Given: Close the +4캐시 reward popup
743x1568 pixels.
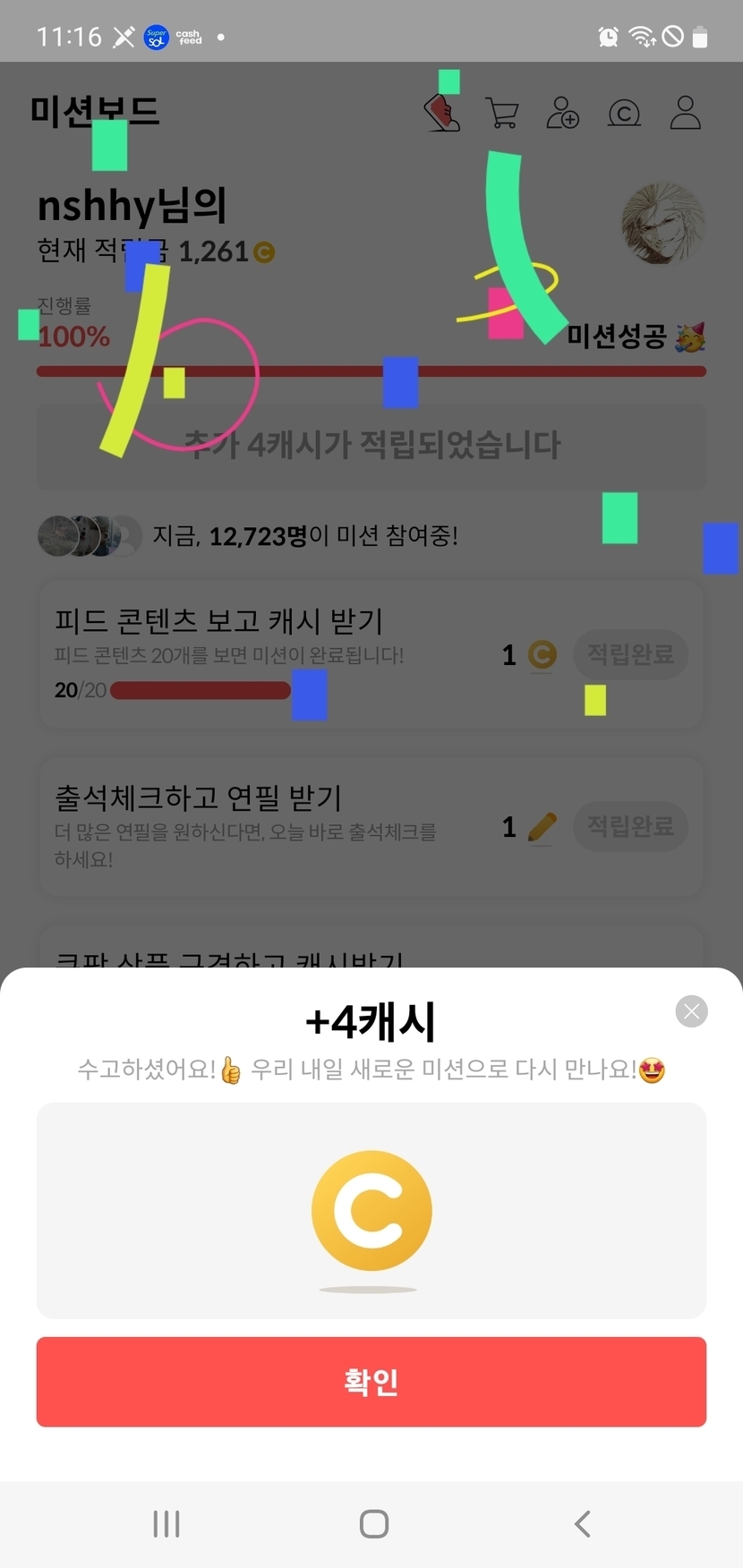Looking at the screenshot, I should pyautogui.click(x=691, y=1011).
